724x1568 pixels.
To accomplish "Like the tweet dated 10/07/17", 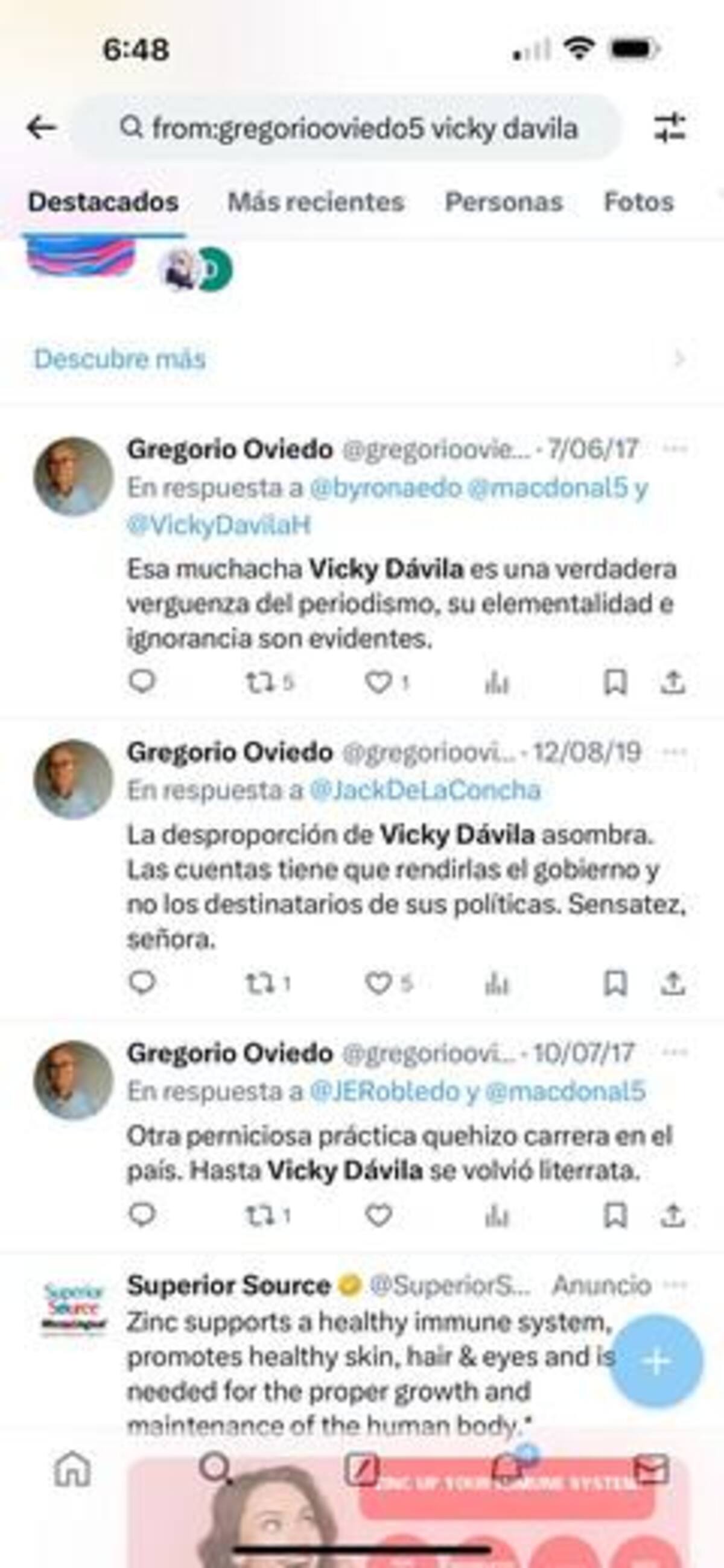I will [x=378, y=1216].
